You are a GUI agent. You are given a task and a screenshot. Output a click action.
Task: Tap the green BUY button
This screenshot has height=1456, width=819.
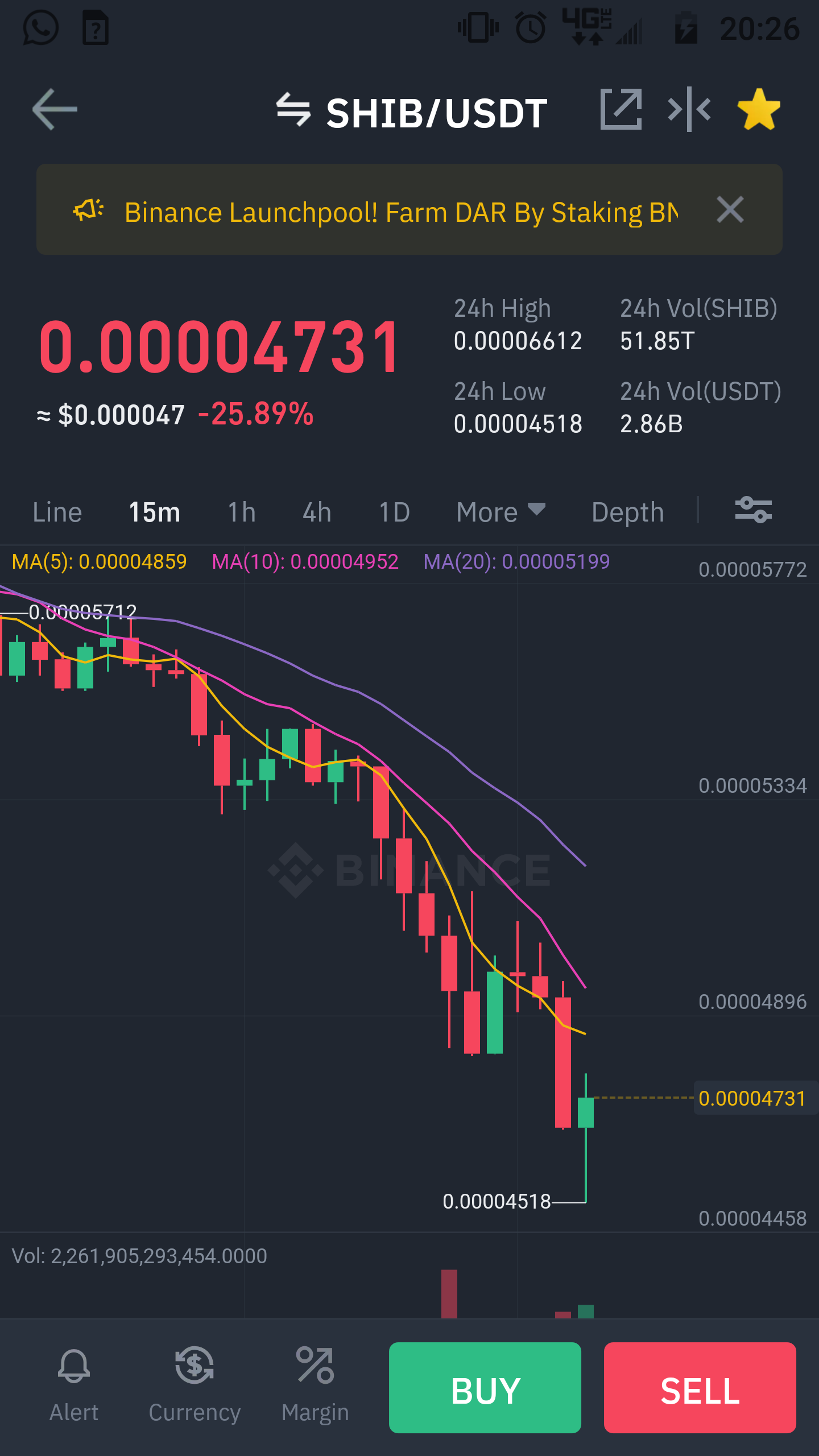tap(485, 1388)
